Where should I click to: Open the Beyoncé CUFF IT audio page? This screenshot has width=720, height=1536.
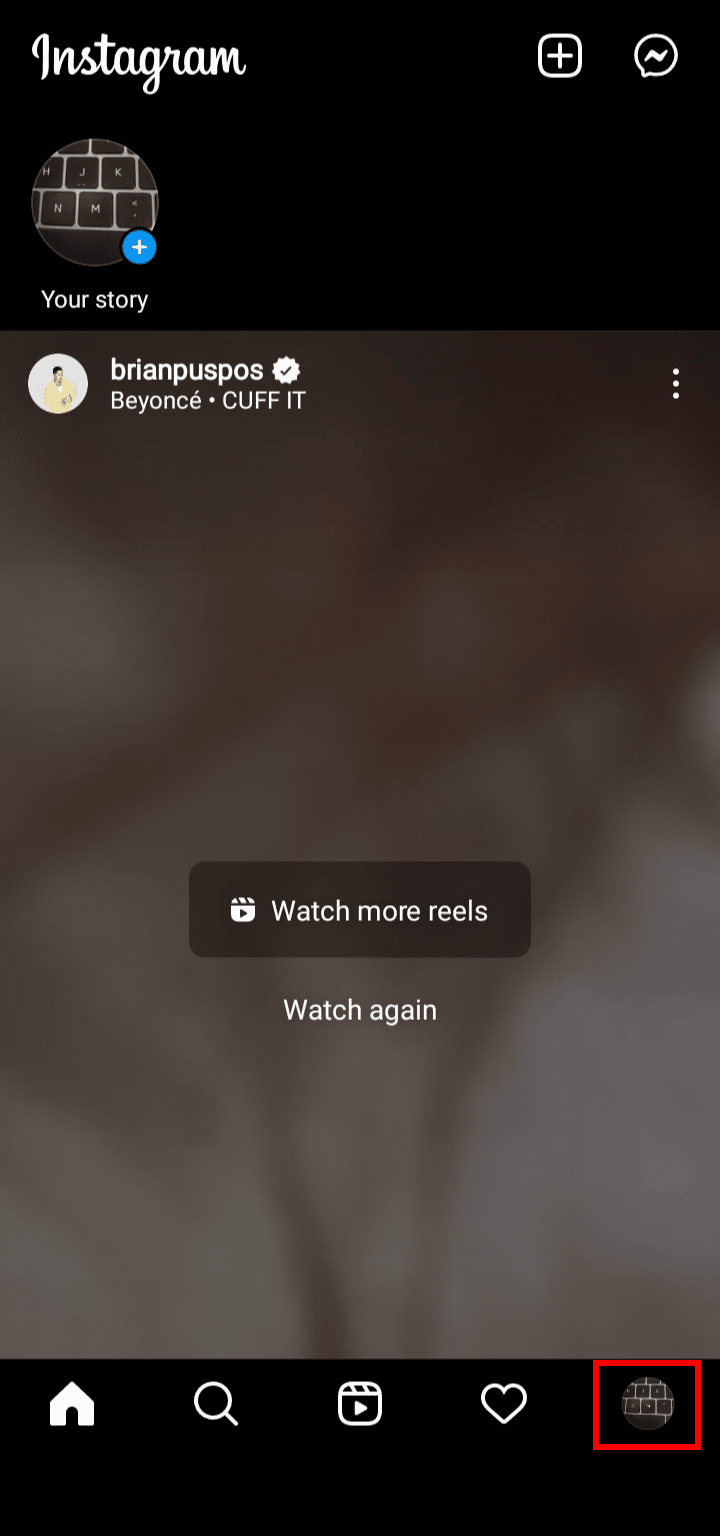[208, 401]
